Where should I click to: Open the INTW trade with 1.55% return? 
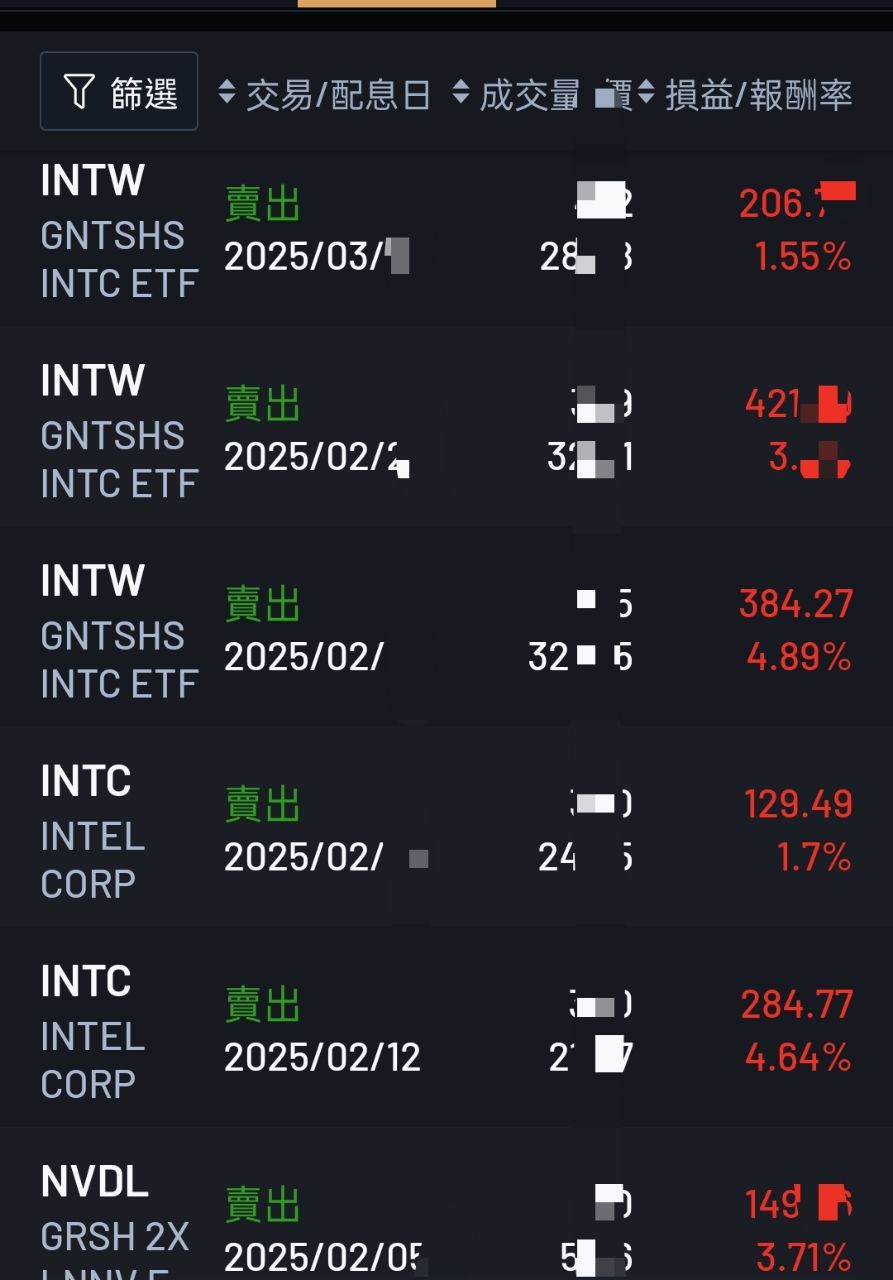(446, 232)
